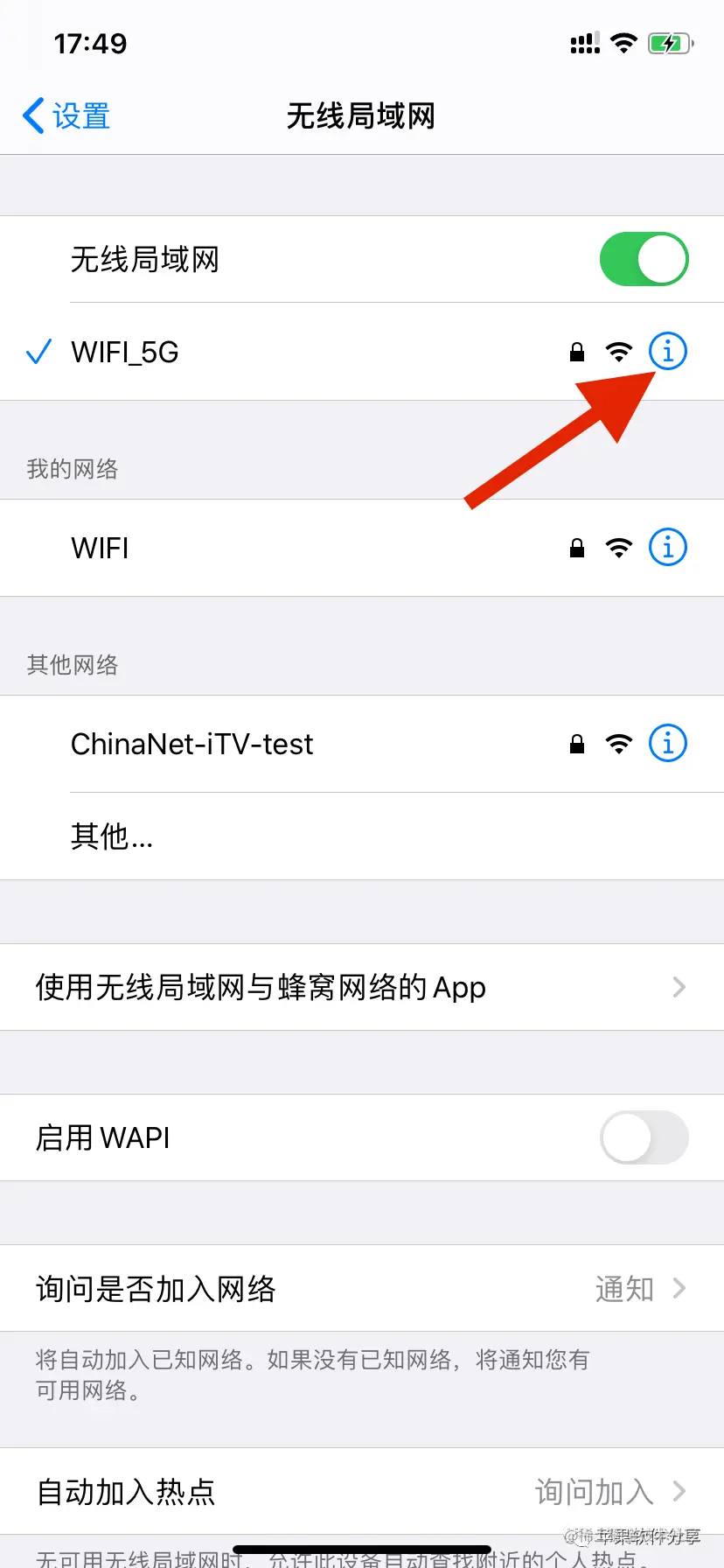The image size is (724, 1568).
Task: Enable the 启用 WAPI switch
Action: [x=644, y=1137]
